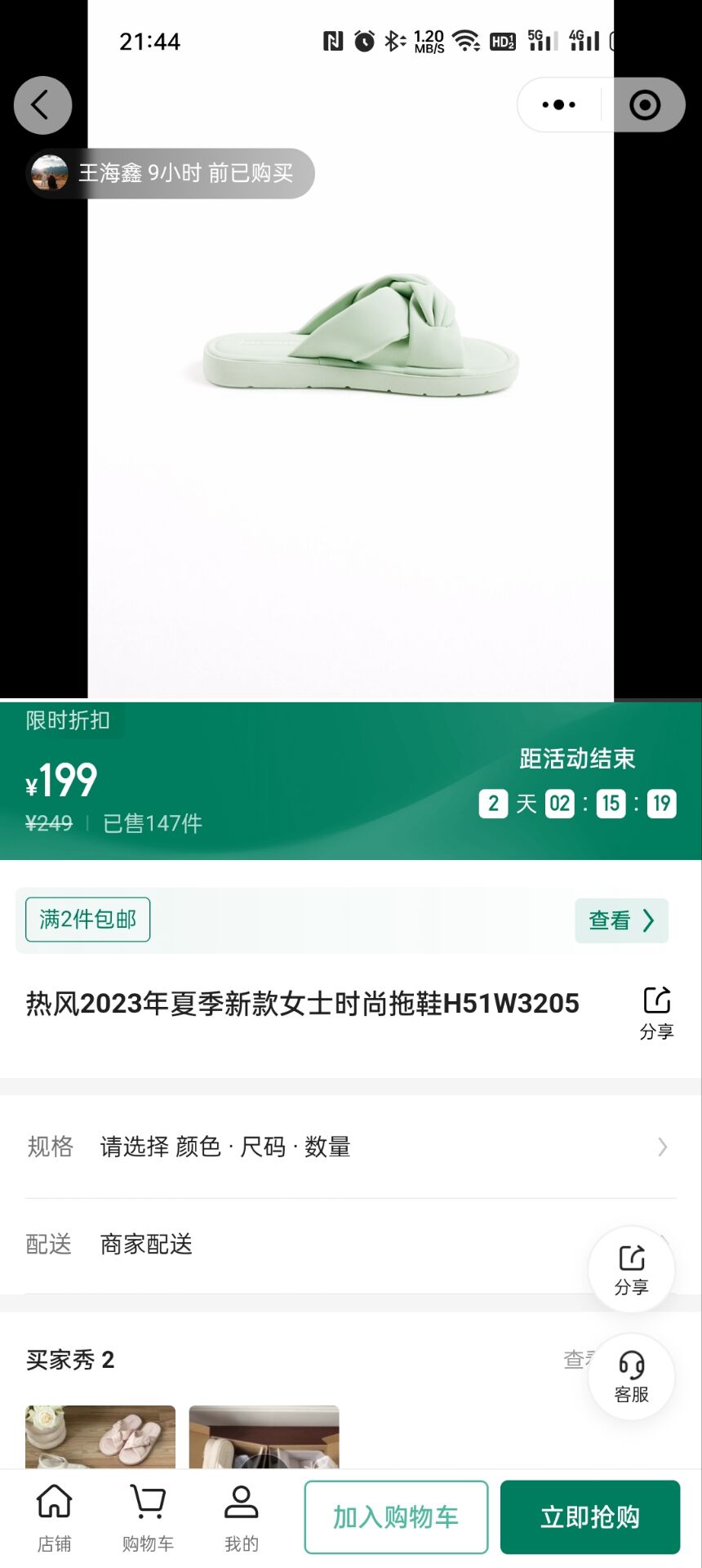Switch to 我的 profile page
This screenshot has width=702, height=1568.
241,1517
